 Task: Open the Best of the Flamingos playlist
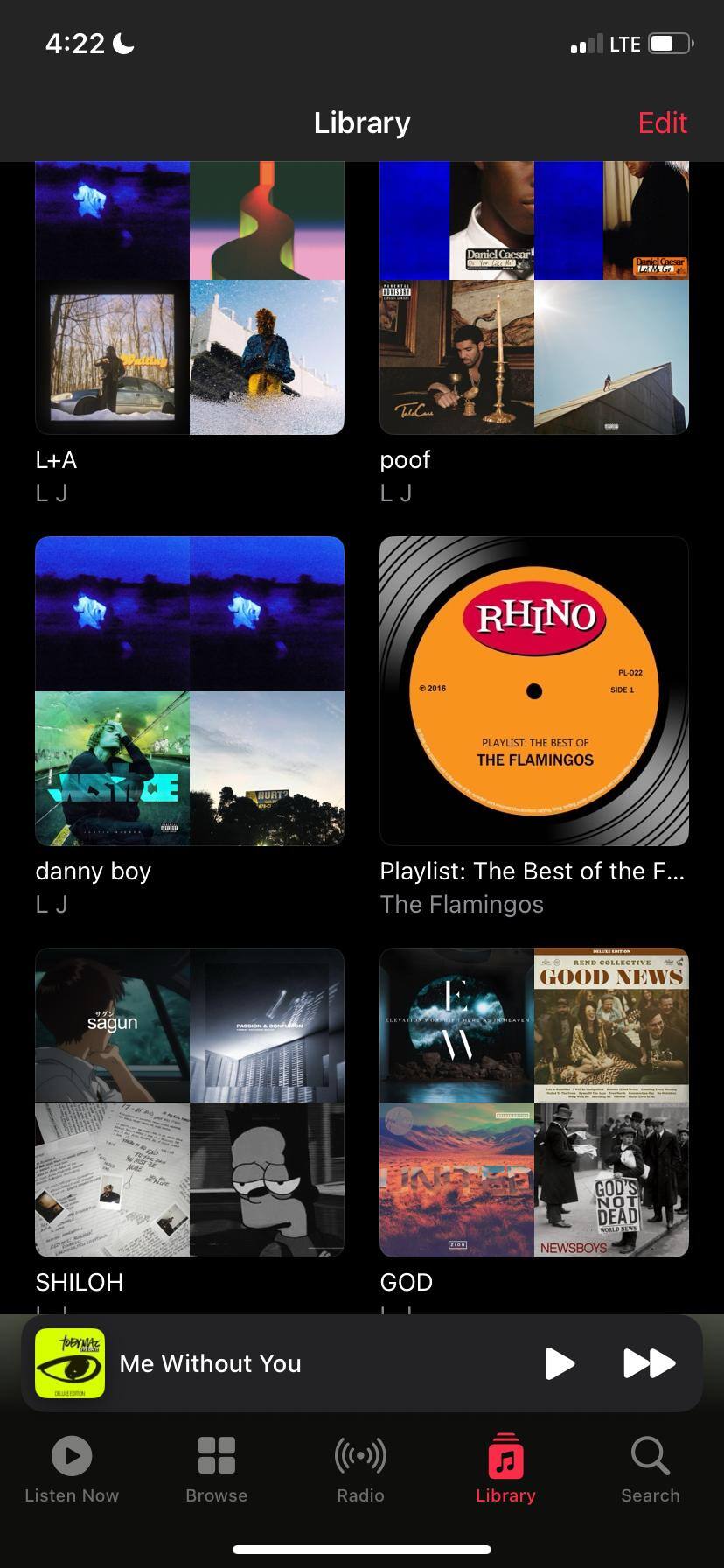[x=534, y=691]
